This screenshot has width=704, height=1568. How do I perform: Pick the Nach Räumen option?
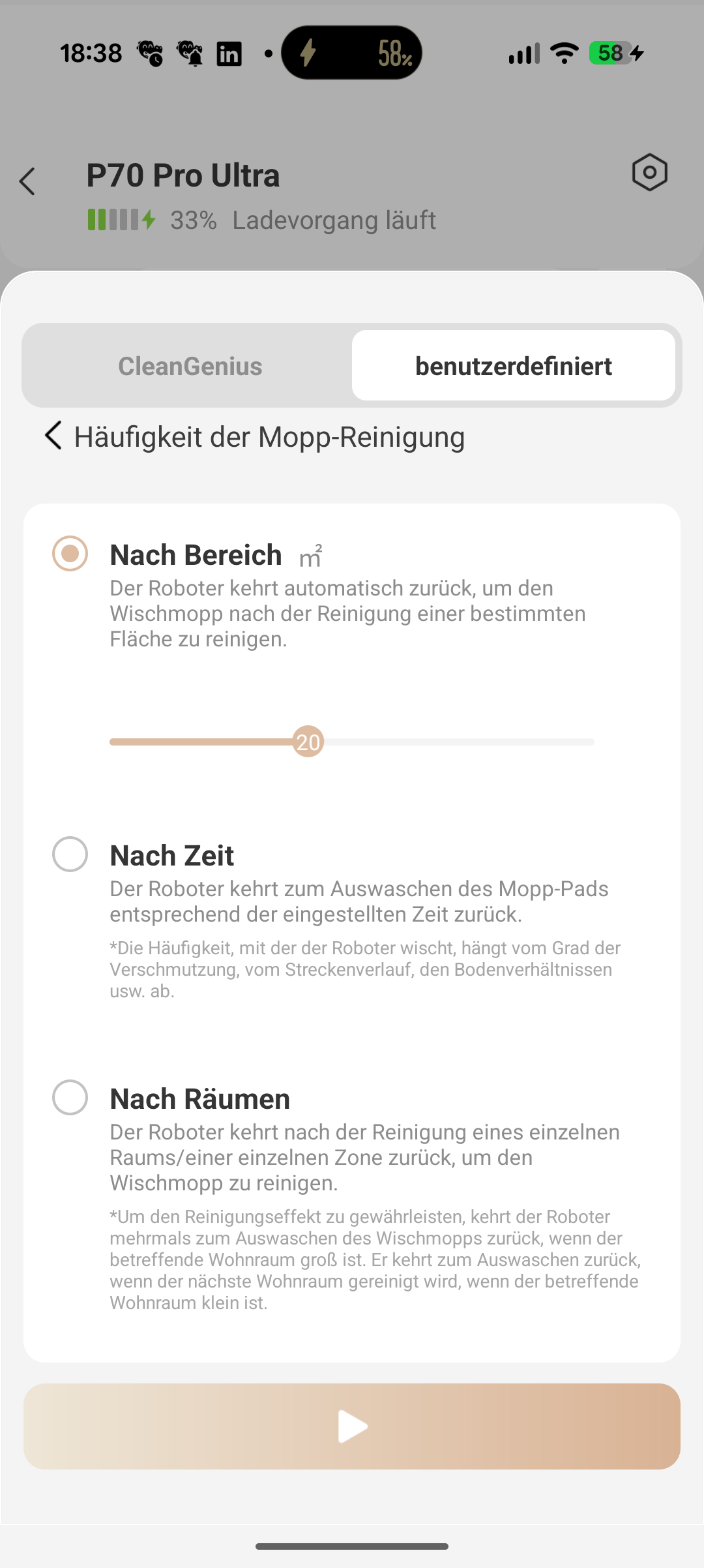(x=70, y=1098)
